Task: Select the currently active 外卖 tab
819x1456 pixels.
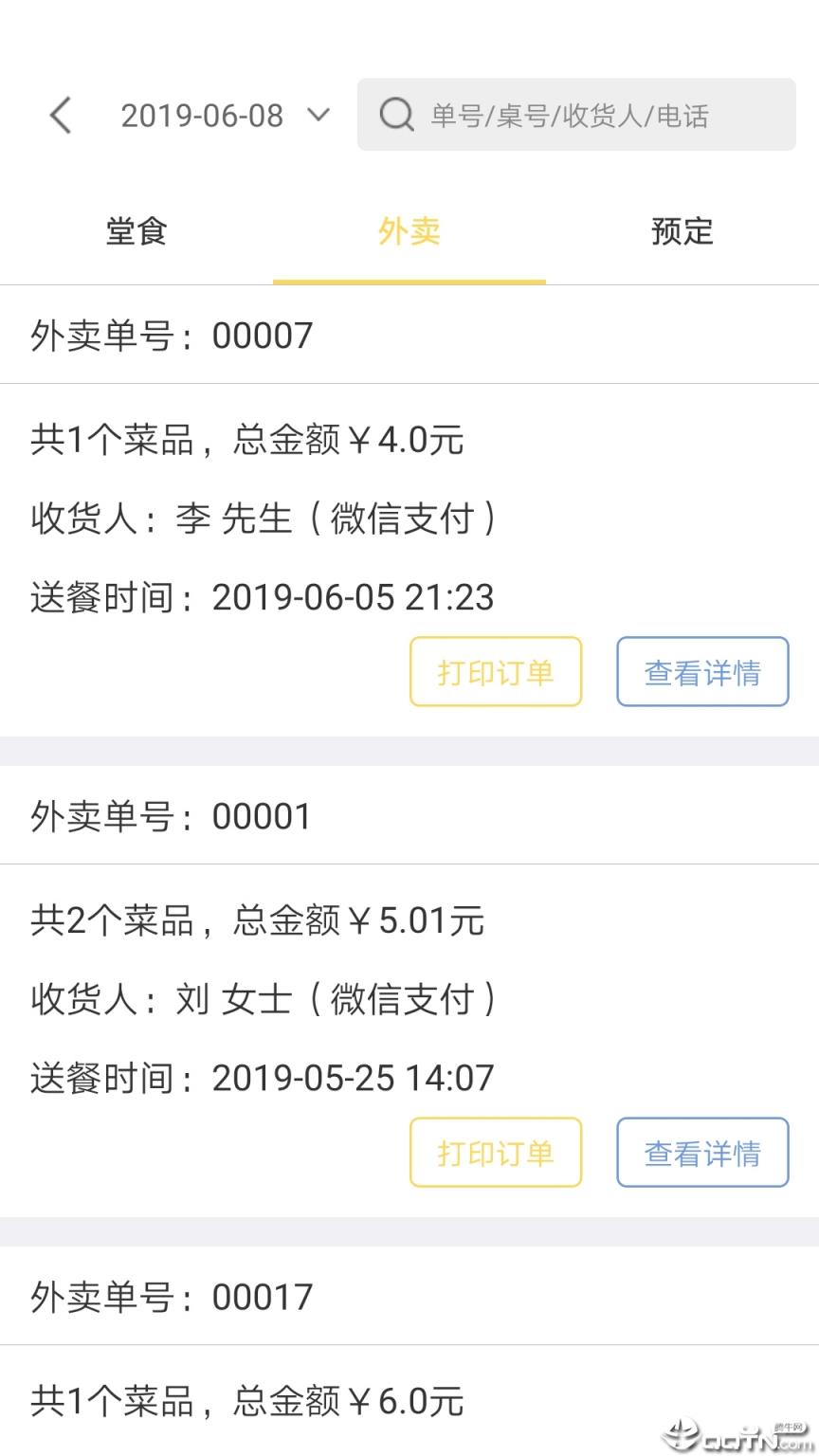Action: [409, 231]
